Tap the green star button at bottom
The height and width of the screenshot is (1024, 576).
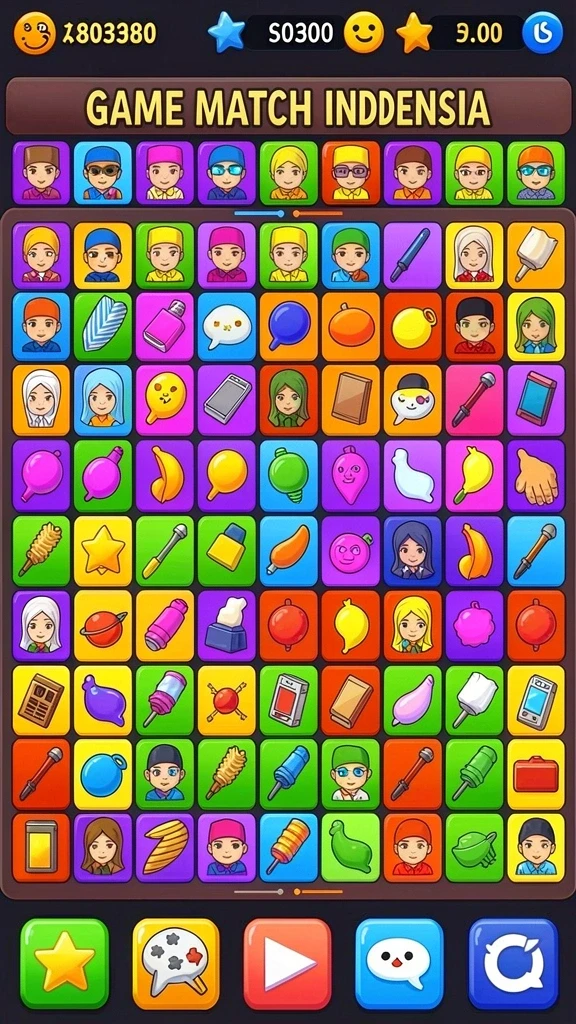coord(64,963)
